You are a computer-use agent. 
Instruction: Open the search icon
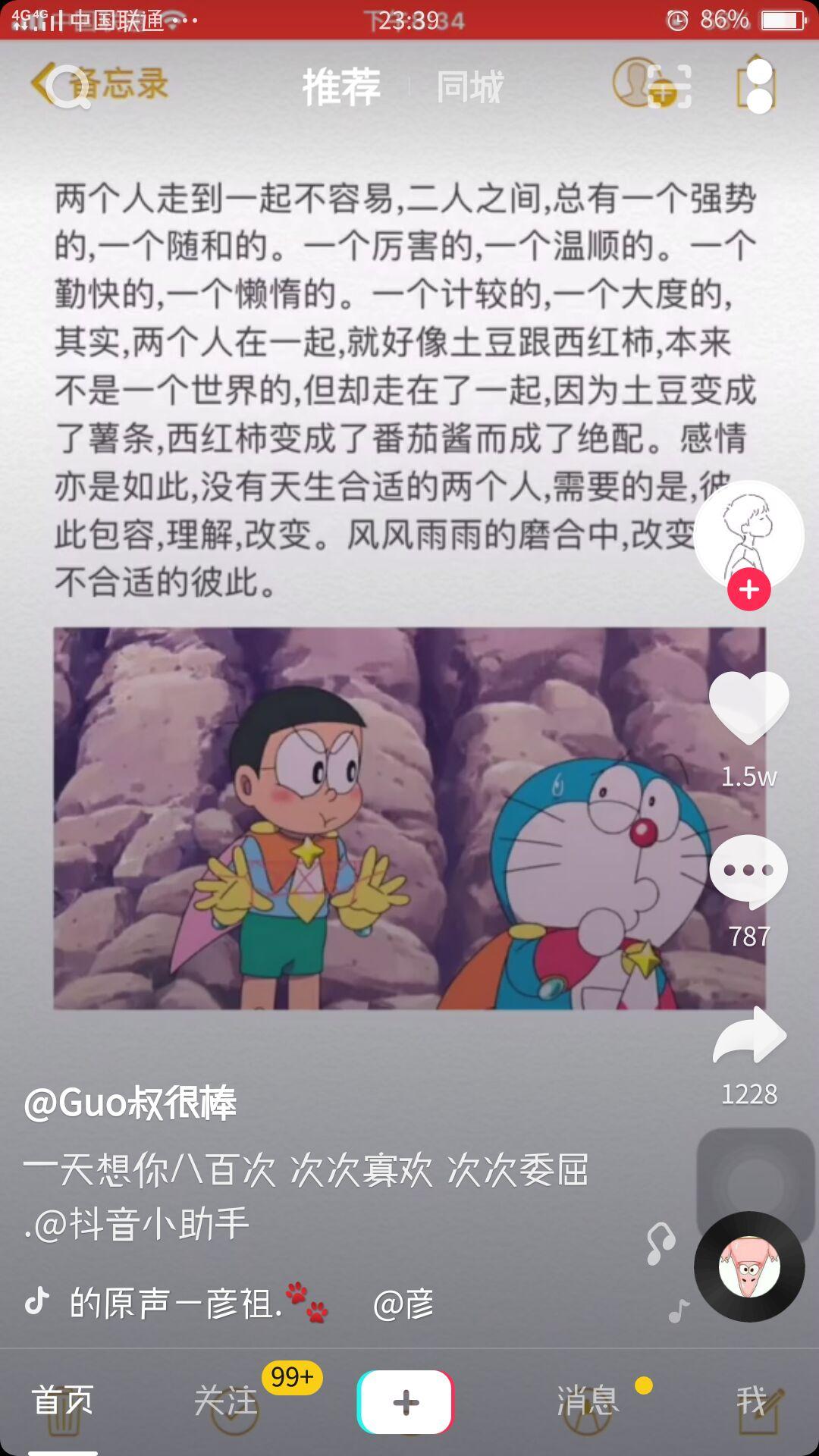(67, 86)
